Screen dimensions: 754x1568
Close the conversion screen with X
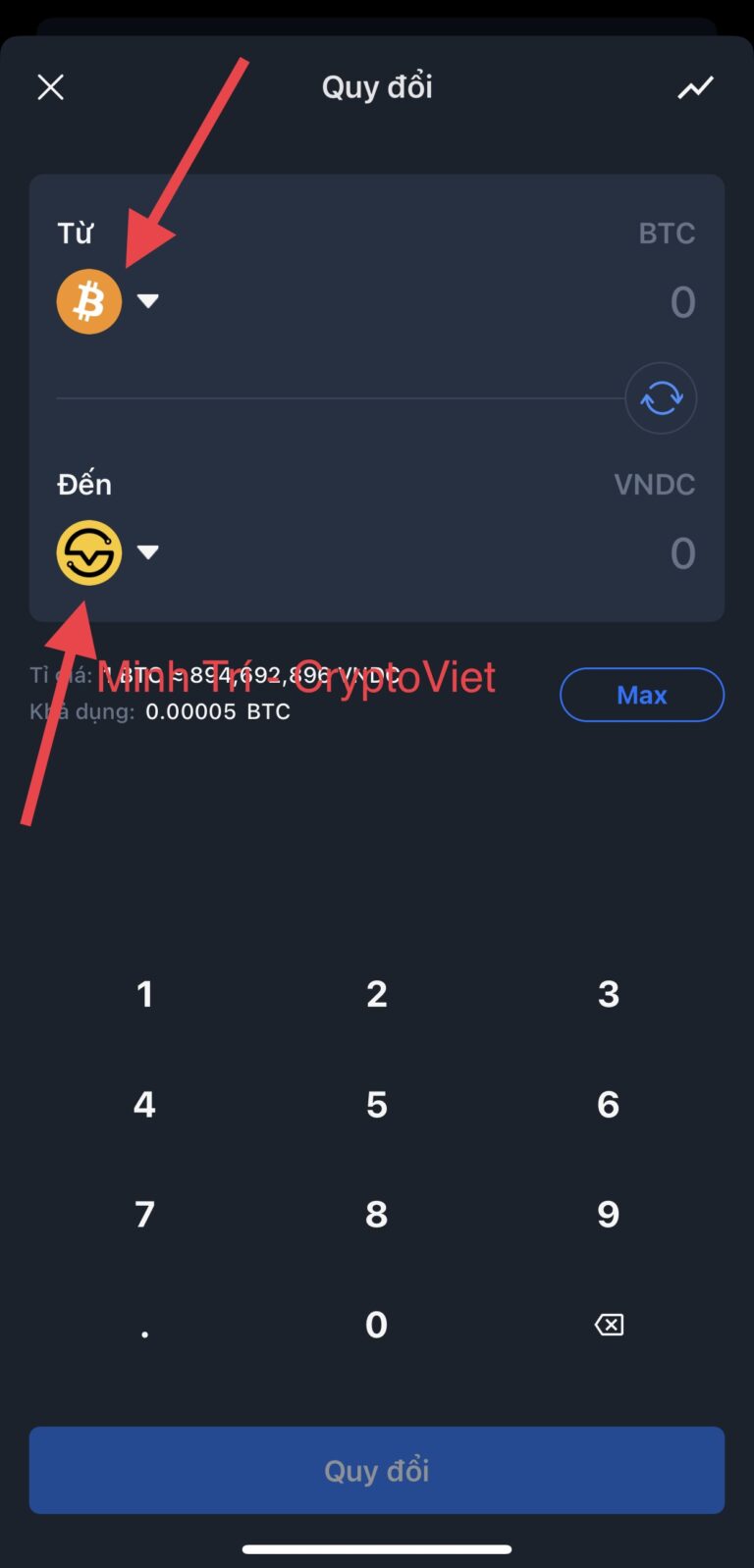[50, 86]
